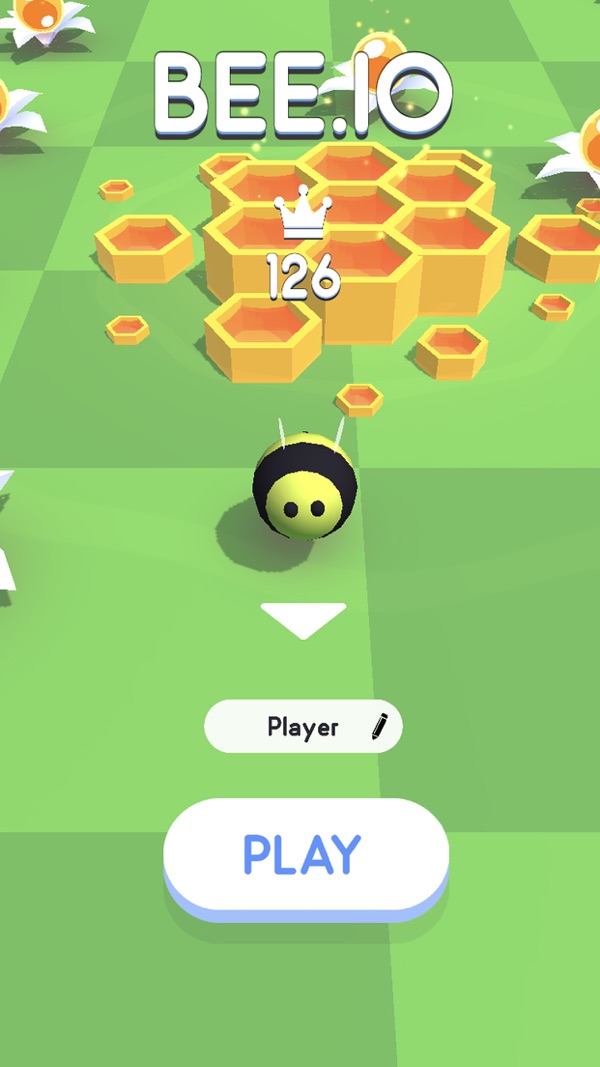Image resolution: width=600 pixels, height=1067 pixels.
Task: Edit the Player name field
Action: (x=303, y=727)
